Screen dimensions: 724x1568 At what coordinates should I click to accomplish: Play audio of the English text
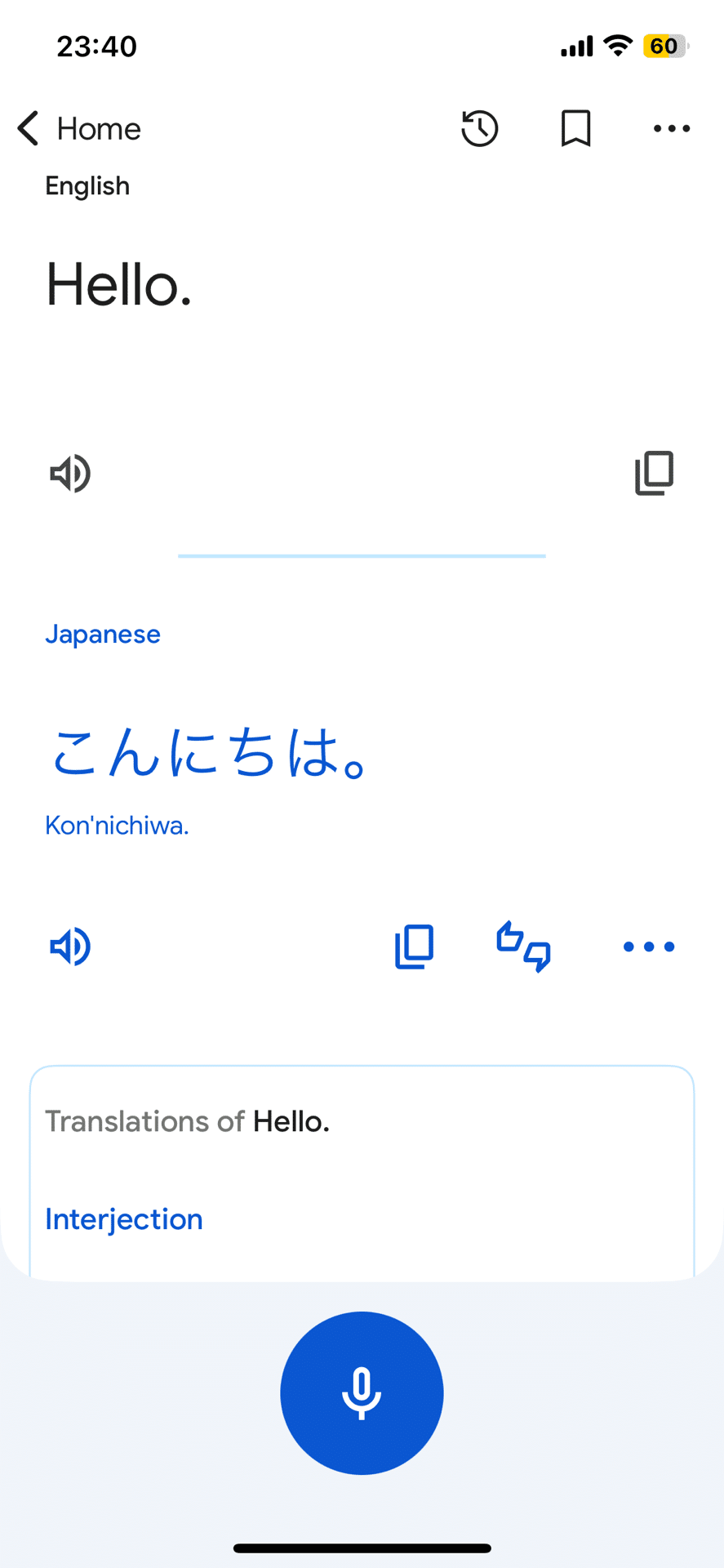[70, 474]
